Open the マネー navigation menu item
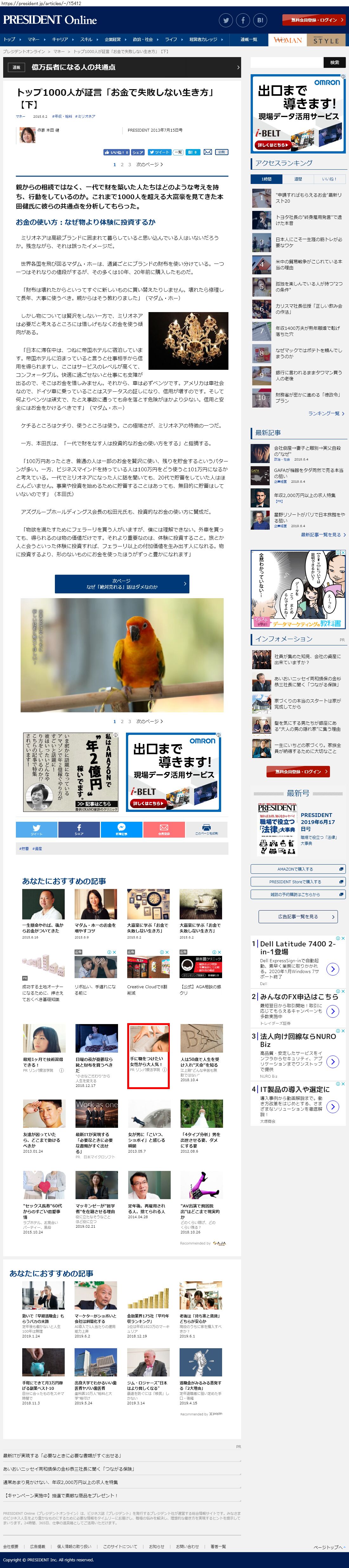Image resolution: width=349 pixels, height=1568 pixels. 34,40
